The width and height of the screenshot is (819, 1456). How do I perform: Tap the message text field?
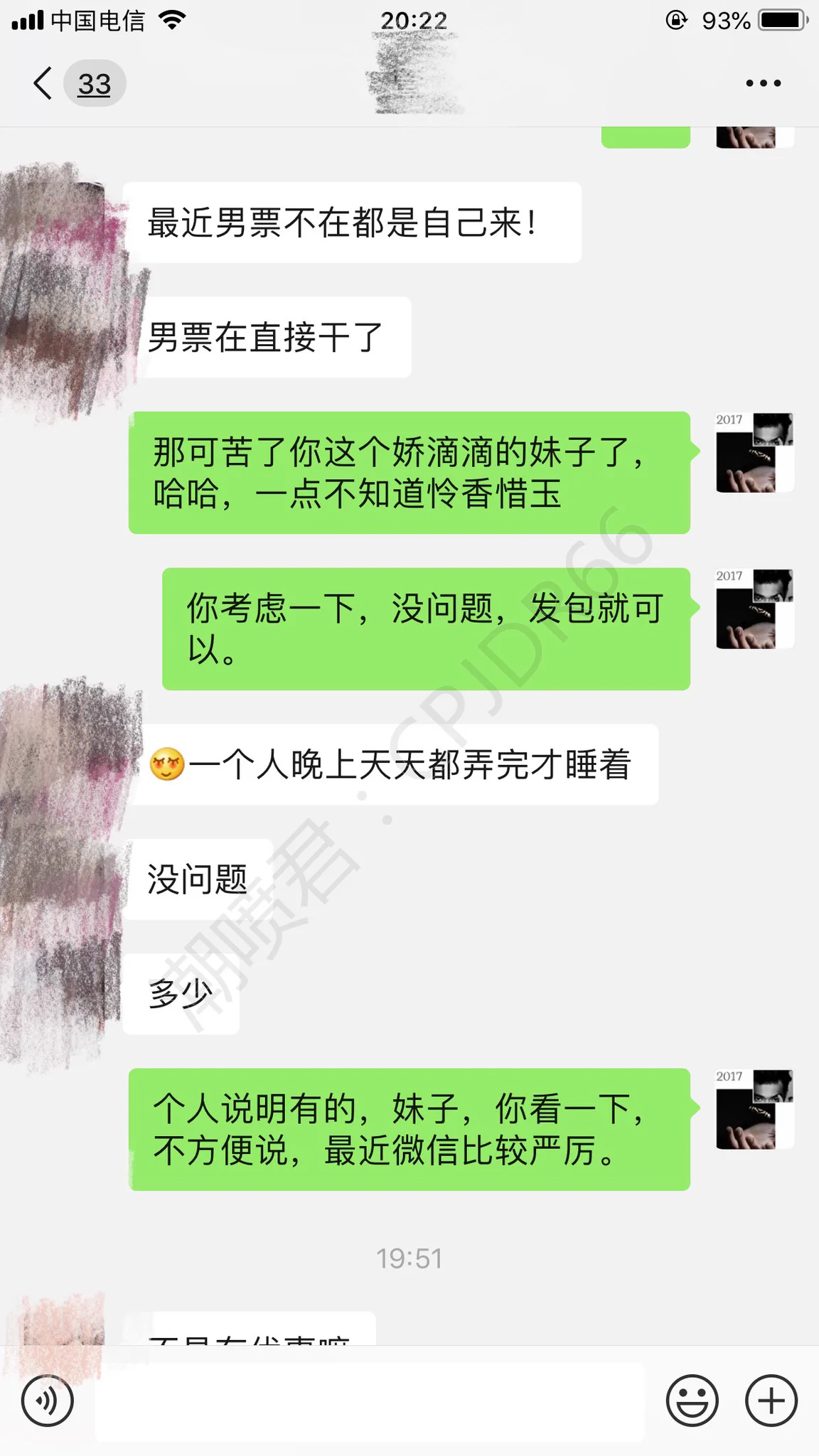click(370, 1402)
